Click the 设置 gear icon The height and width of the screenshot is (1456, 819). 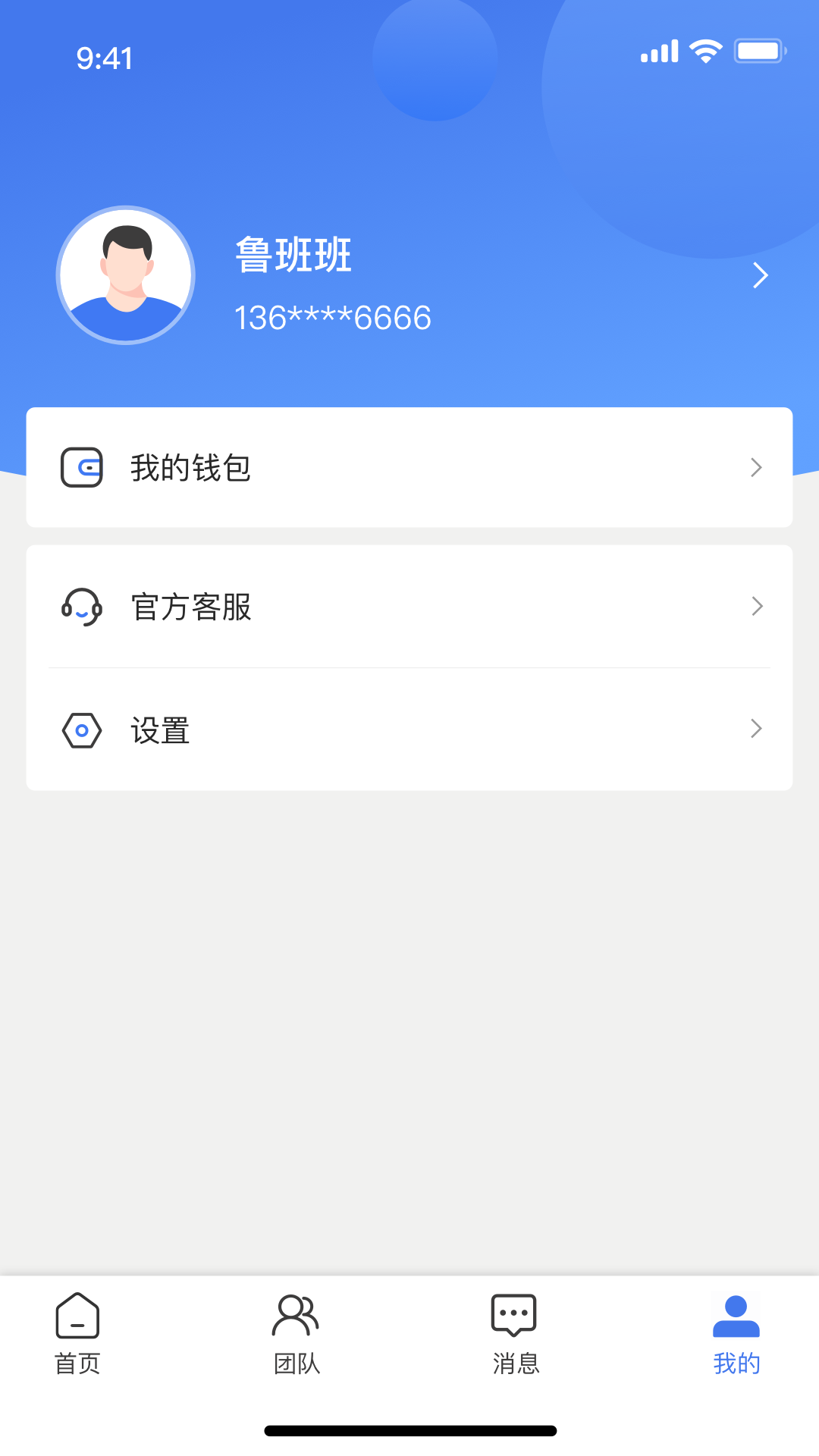[82, 730]
